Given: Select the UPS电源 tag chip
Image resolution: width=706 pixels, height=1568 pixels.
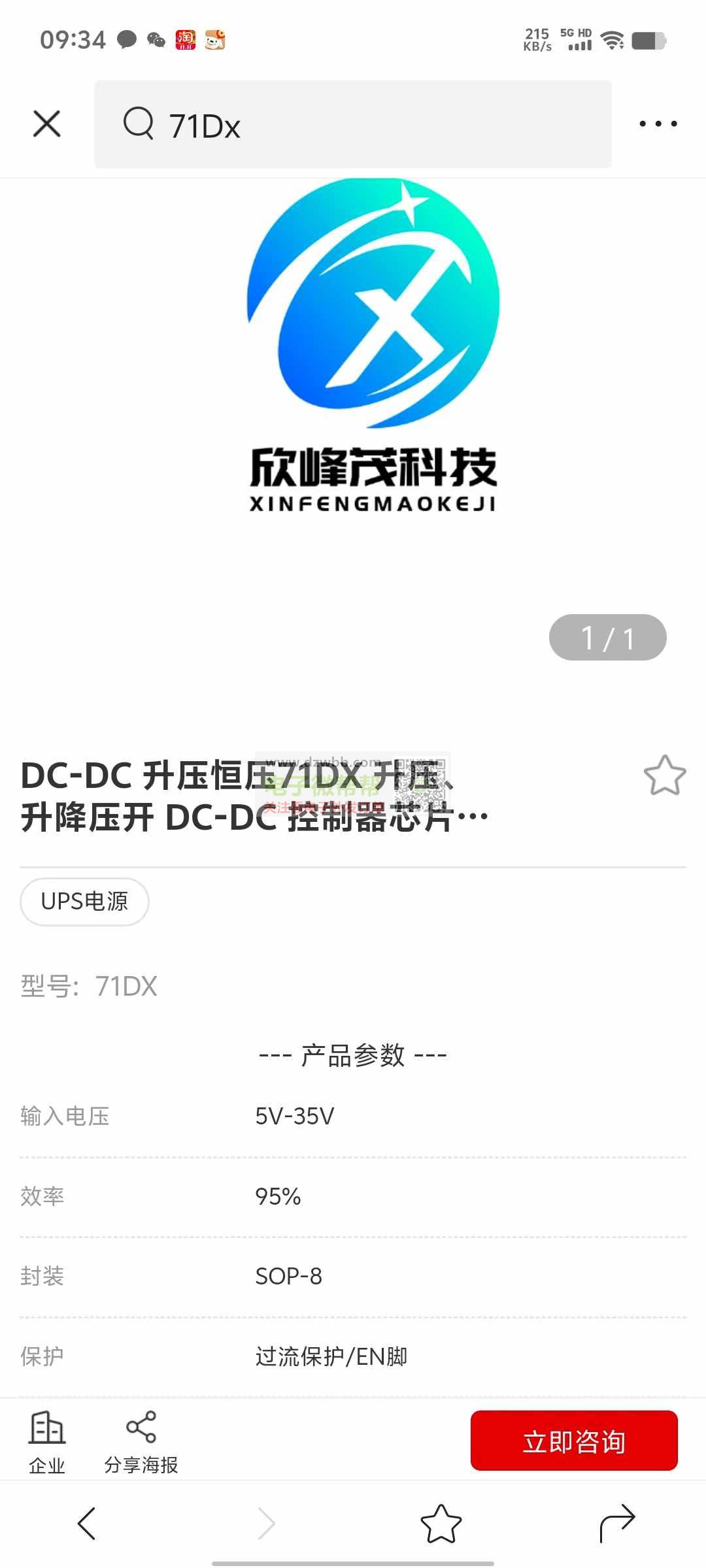Looking at the screenshot, I should (x=84, y=902).
